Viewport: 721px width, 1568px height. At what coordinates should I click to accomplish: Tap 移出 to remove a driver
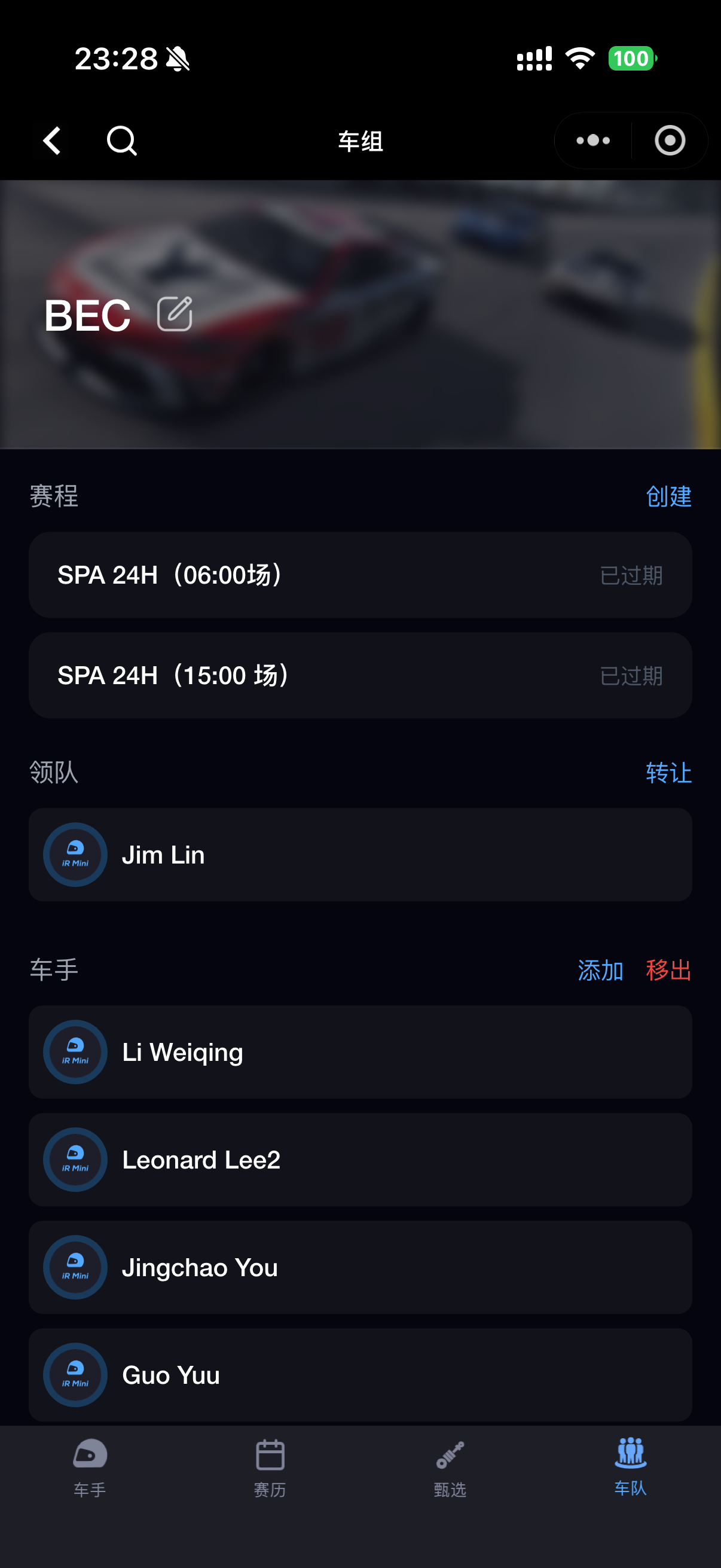(x=668, y=970)
